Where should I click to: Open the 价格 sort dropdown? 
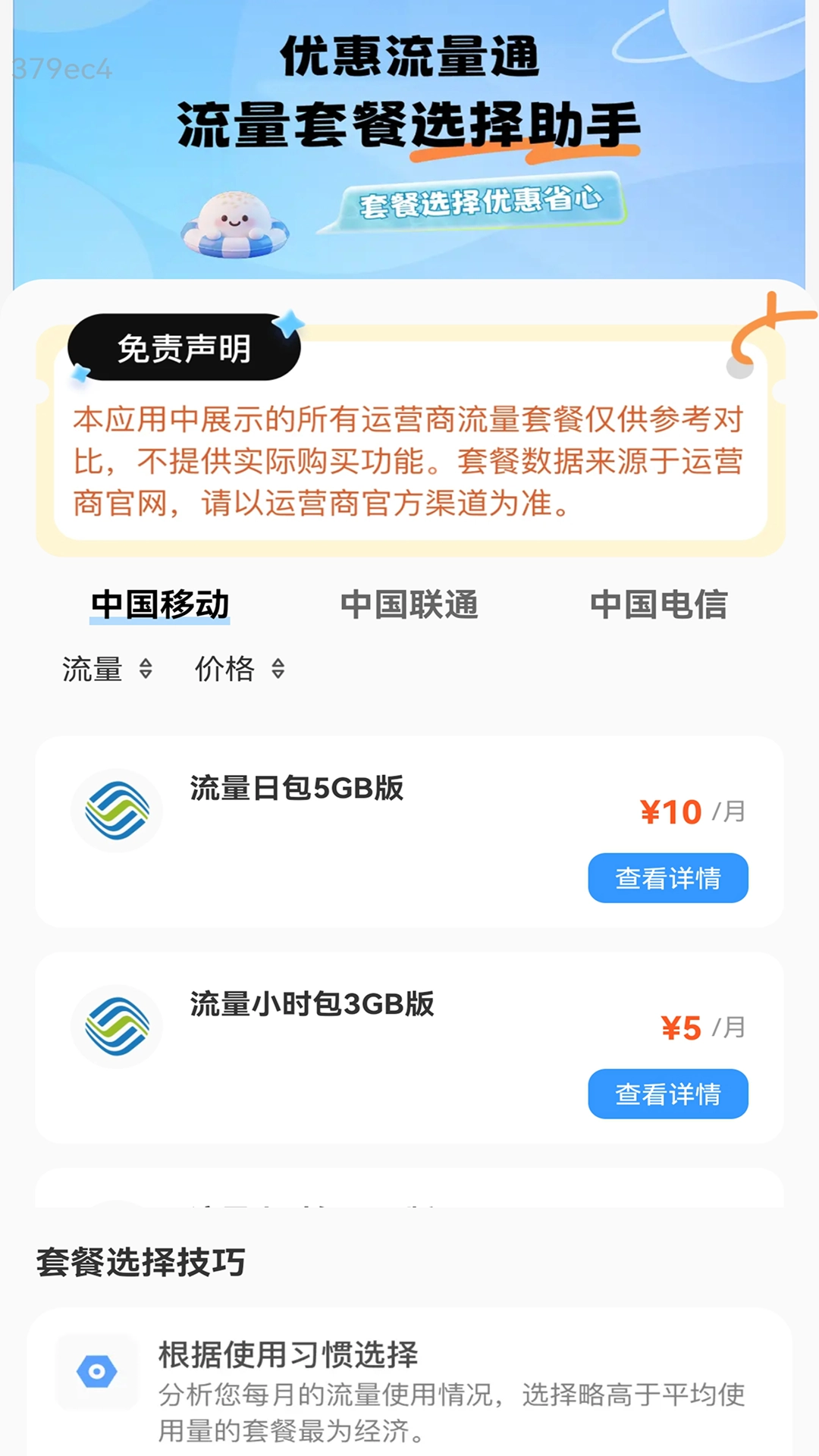(243, 670)
